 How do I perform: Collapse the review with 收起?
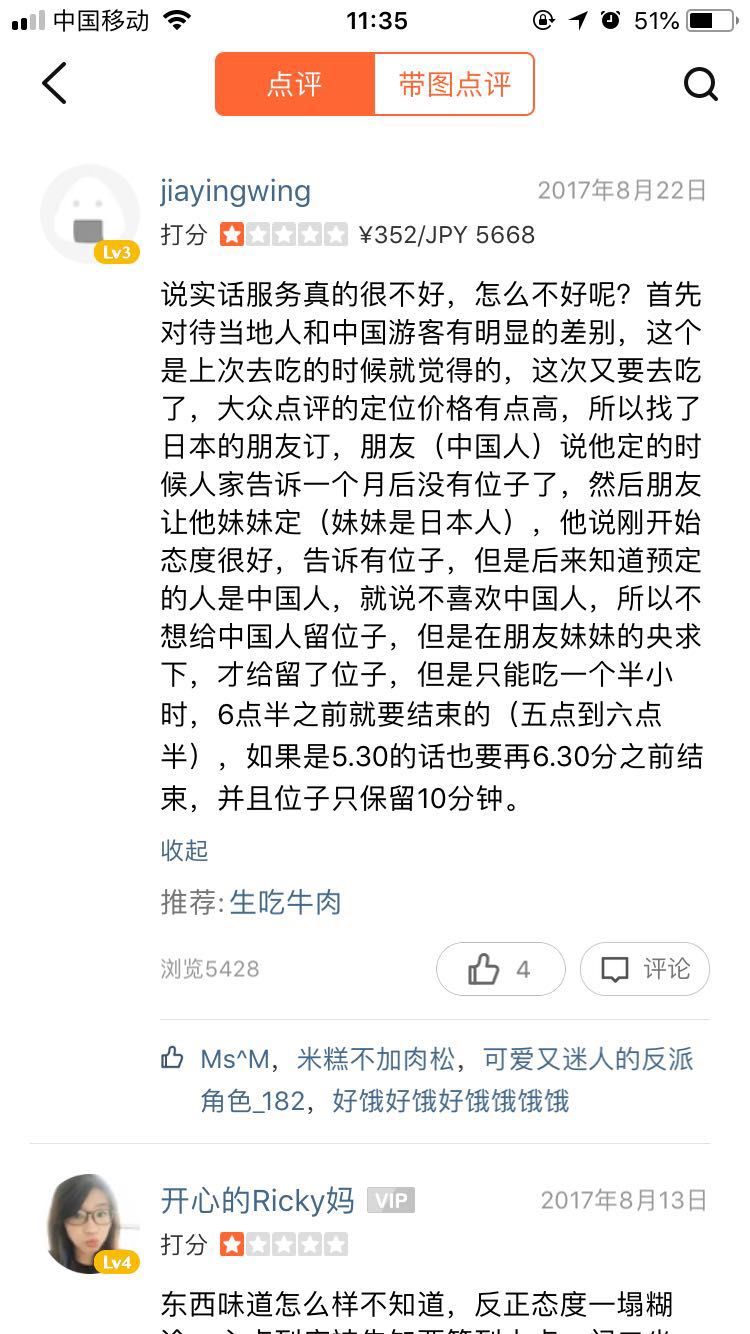184,850
